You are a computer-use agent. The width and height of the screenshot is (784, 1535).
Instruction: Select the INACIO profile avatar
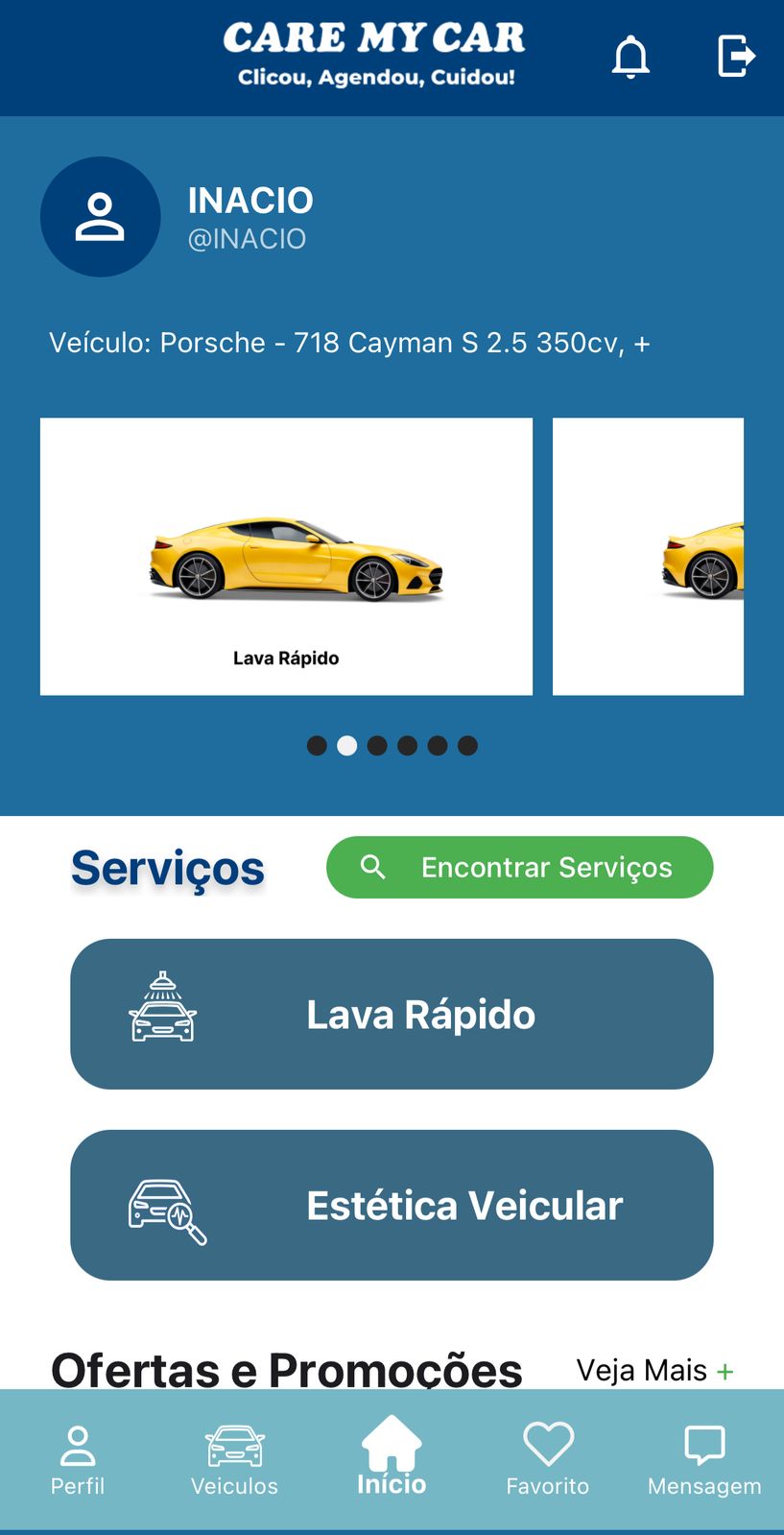(x=101, y=217)
